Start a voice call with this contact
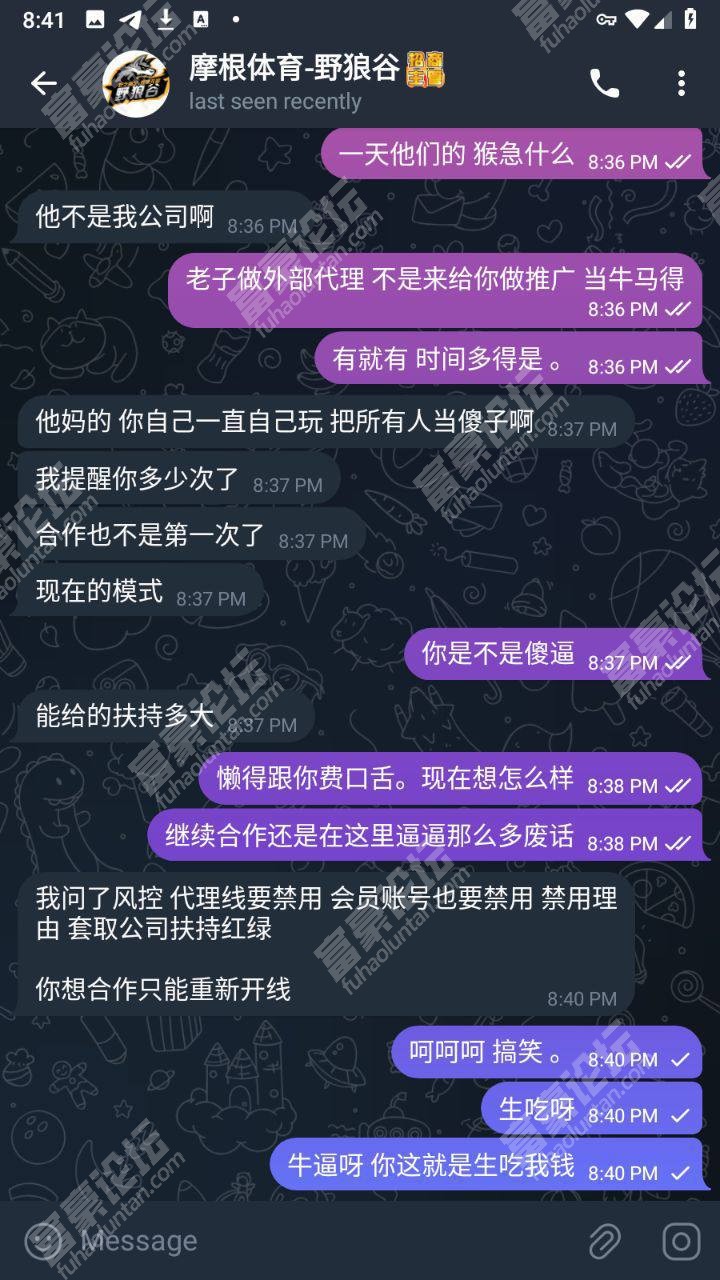The image size is (720, 1280). click(x=604, y=83)
